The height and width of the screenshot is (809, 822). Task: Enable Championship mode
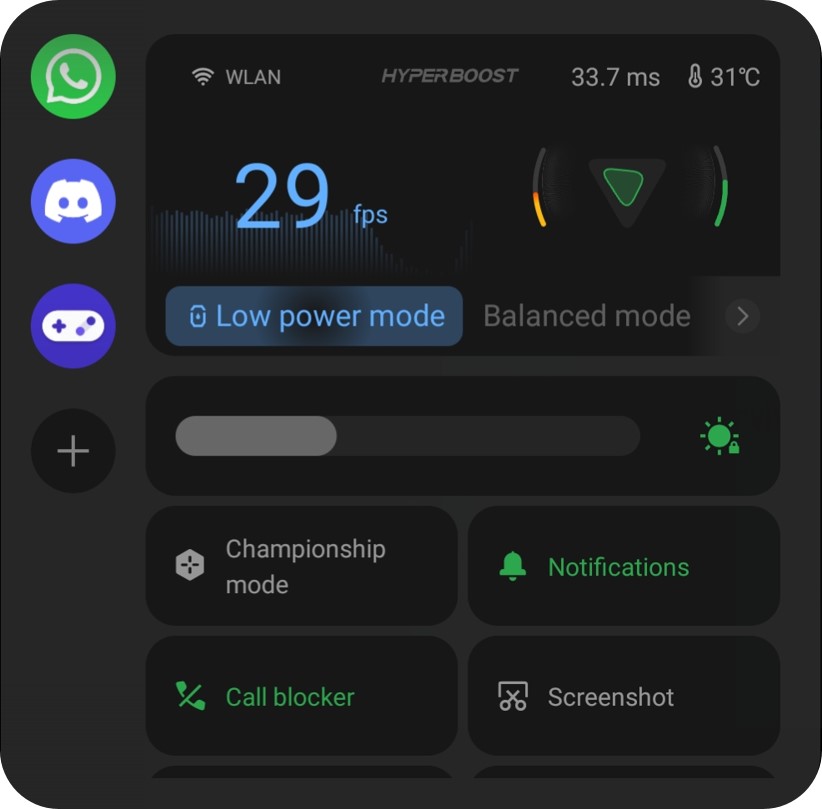tap(301, 566)
